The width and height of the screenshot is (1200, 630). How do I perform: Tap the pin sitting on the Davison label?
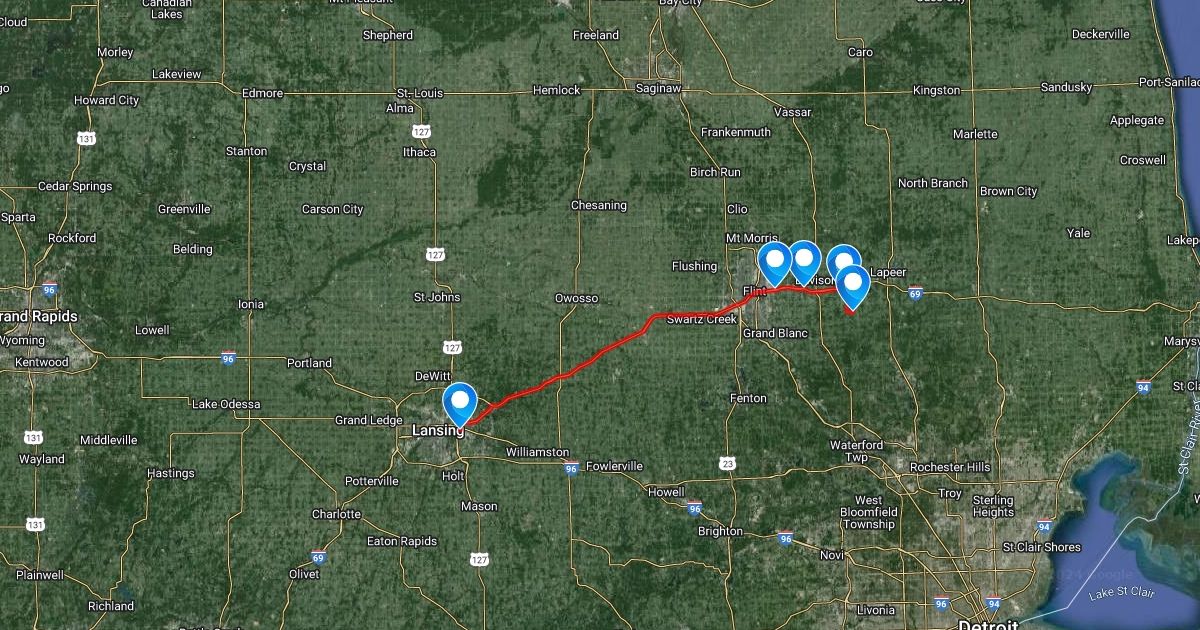coord(805,260)
